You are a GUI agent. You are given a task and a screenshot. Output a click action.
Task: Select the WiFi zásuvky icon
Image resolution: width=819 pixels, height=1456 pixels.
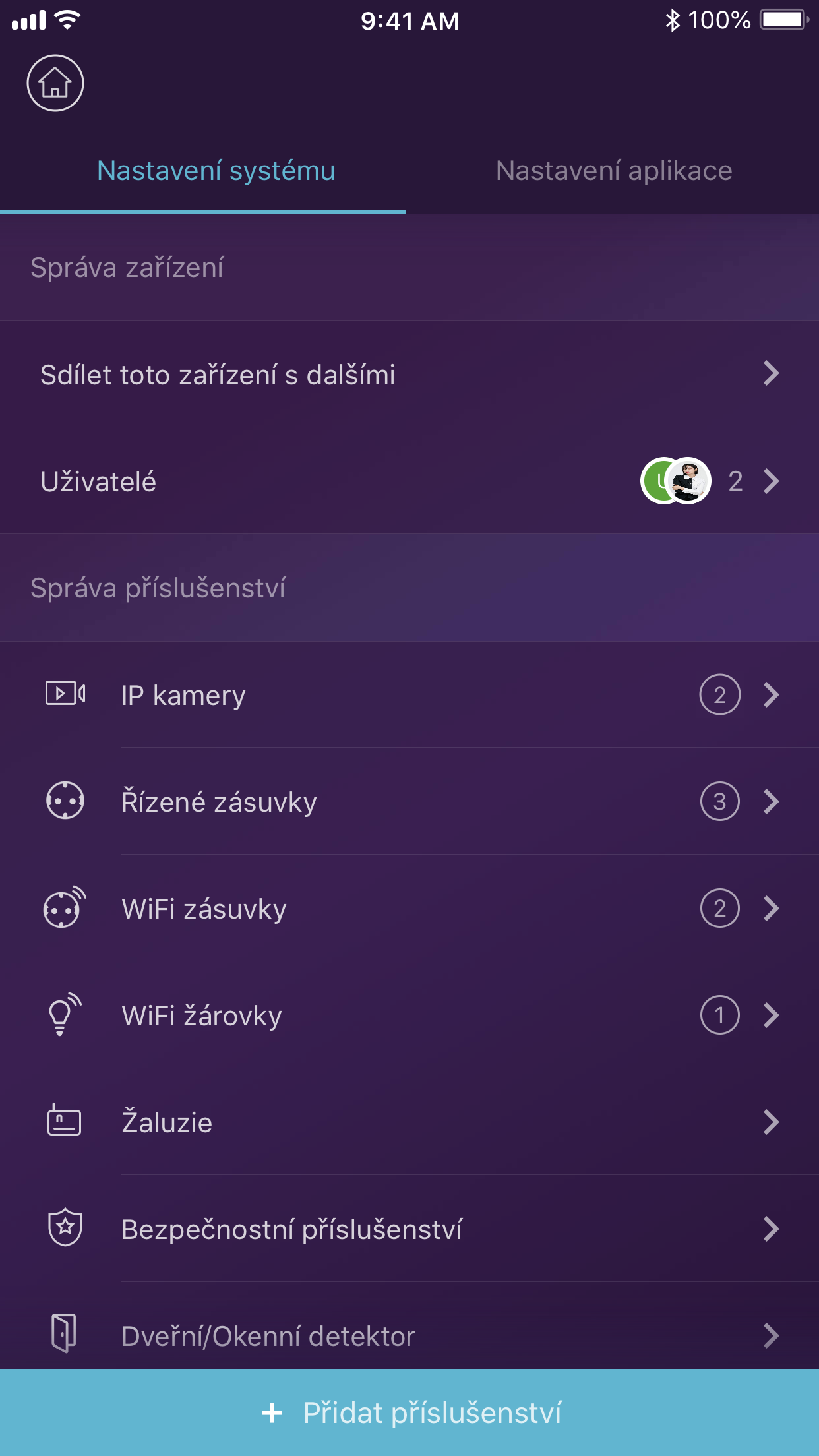[x=64, y=908]
